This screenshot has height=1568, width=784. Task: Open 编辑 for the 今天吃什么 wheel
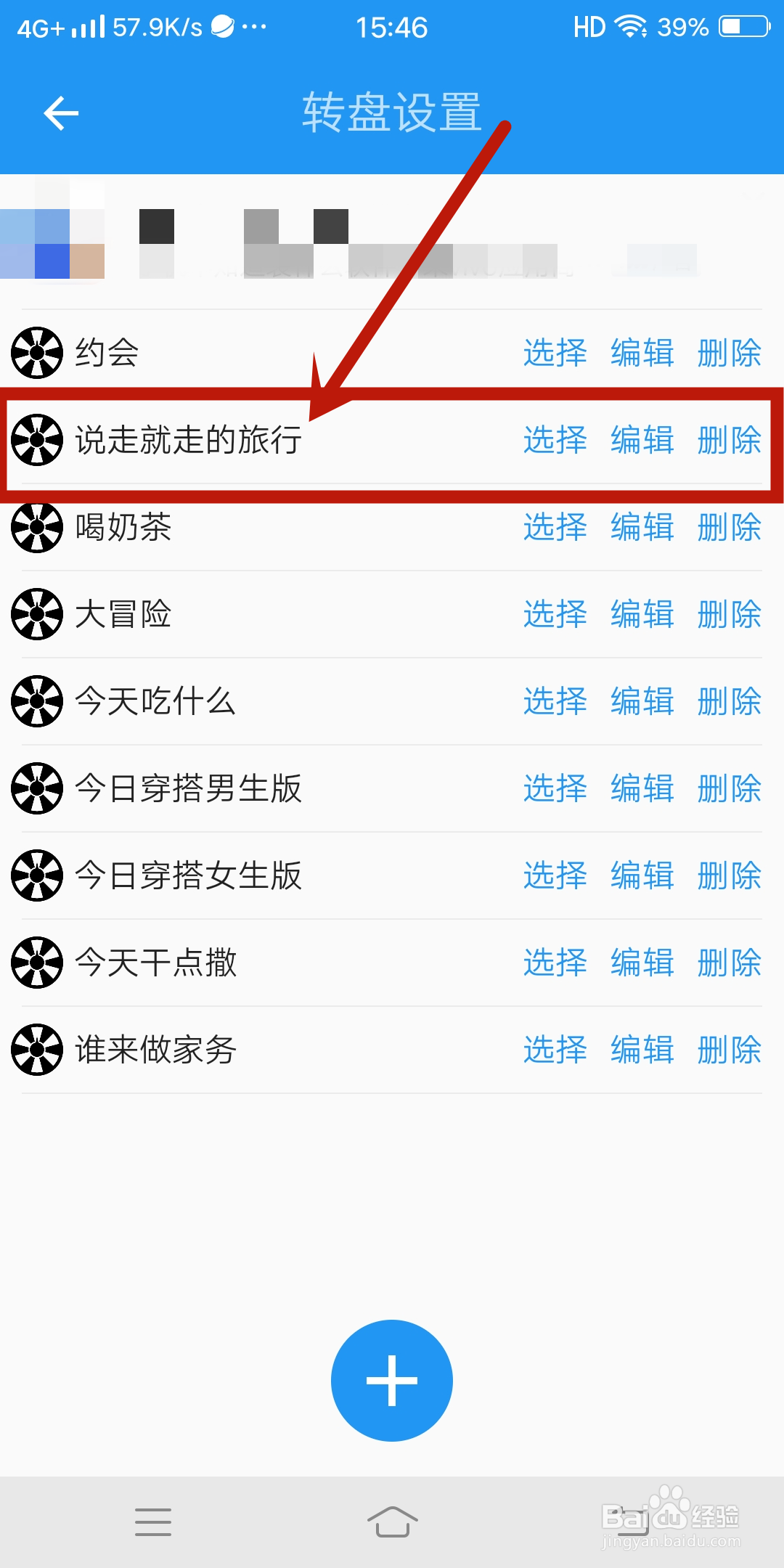[x=642, y=701]
